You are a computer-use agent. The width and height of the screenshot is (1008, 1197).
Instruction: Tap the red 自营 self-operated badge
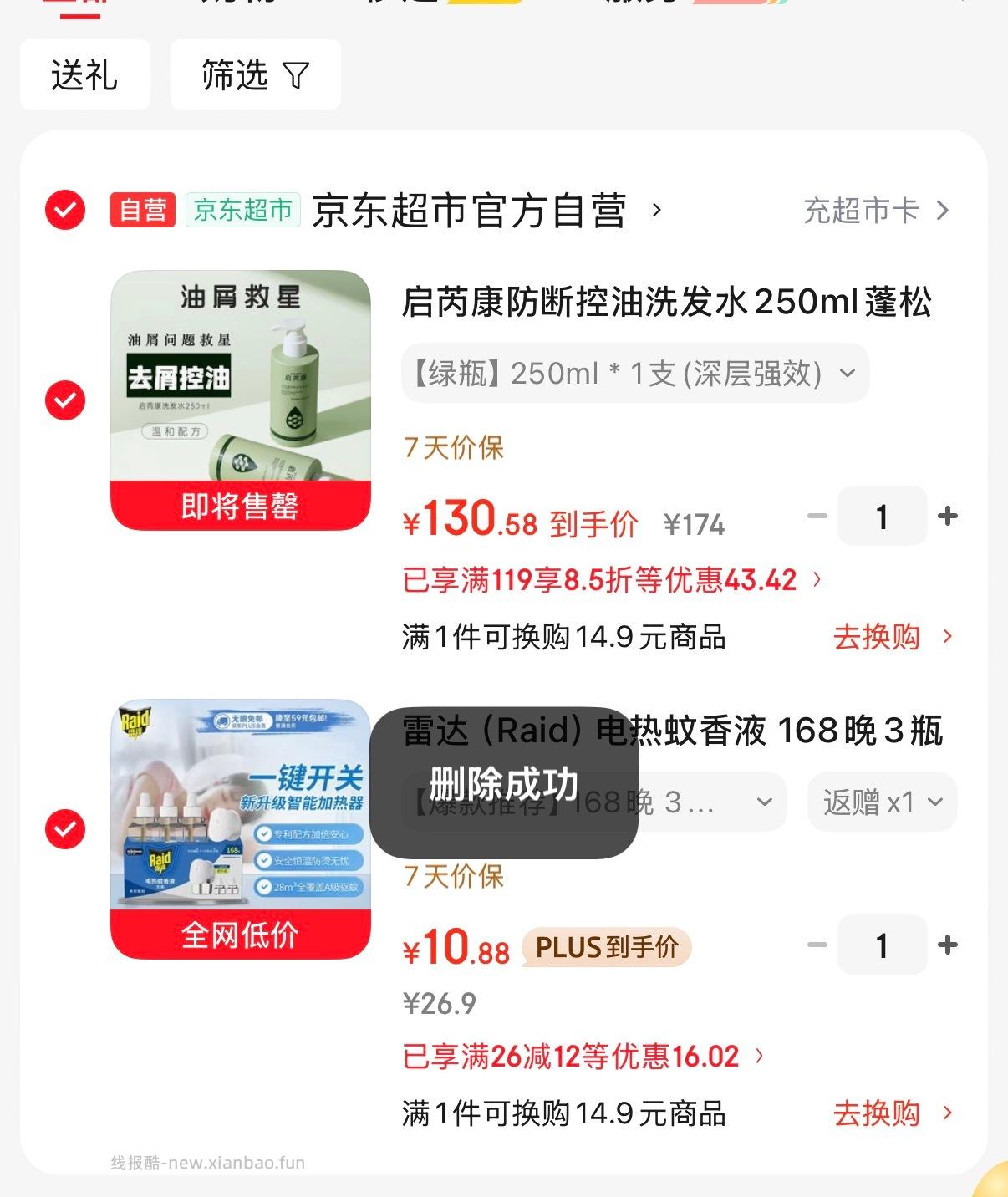142,211
